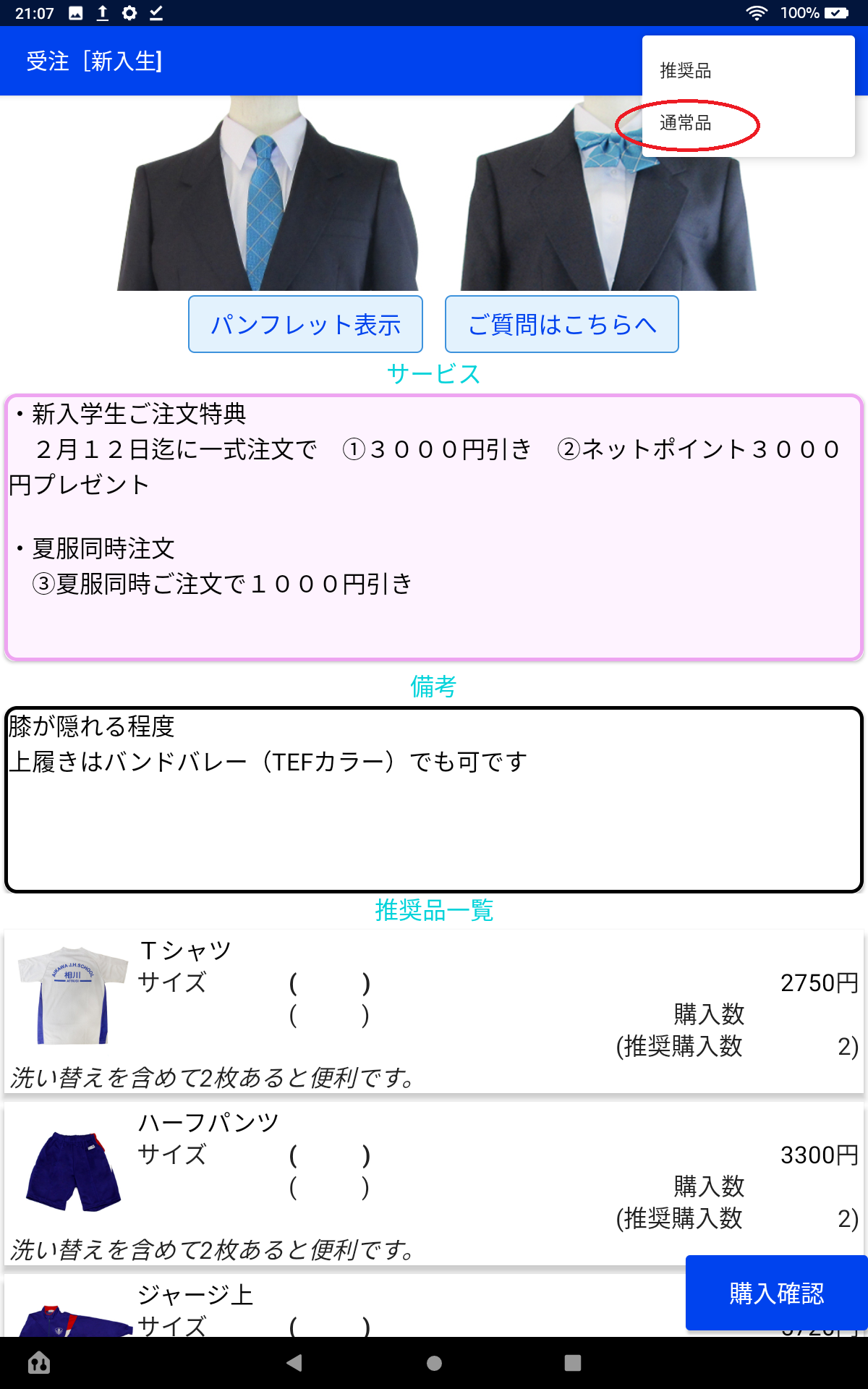
Task: Go back using system back button
Action: pyautogui.click(x=294, y=1363)
